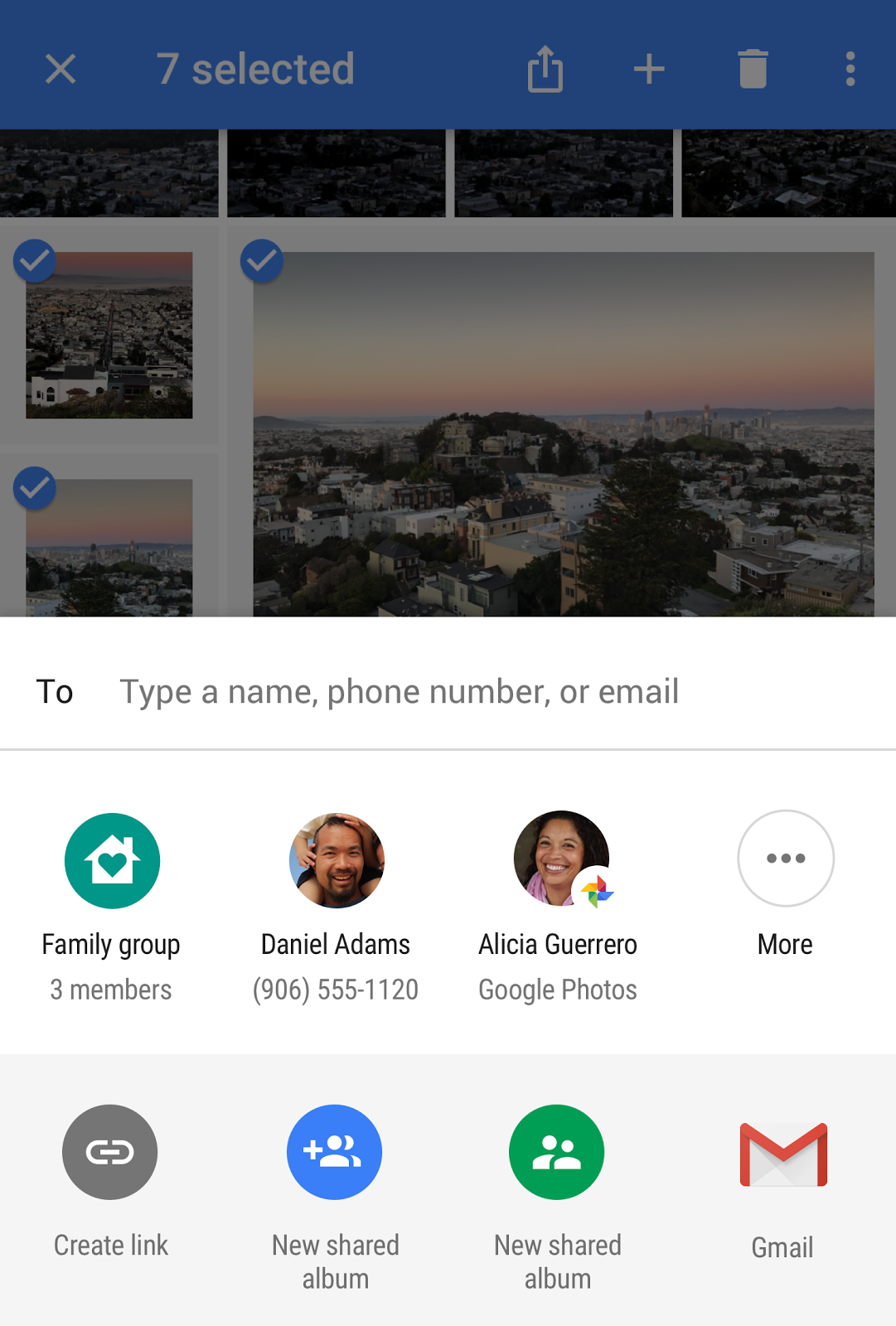Open the overflow menu
Viewport: 896px width, 1326px height.
point(850,69)
